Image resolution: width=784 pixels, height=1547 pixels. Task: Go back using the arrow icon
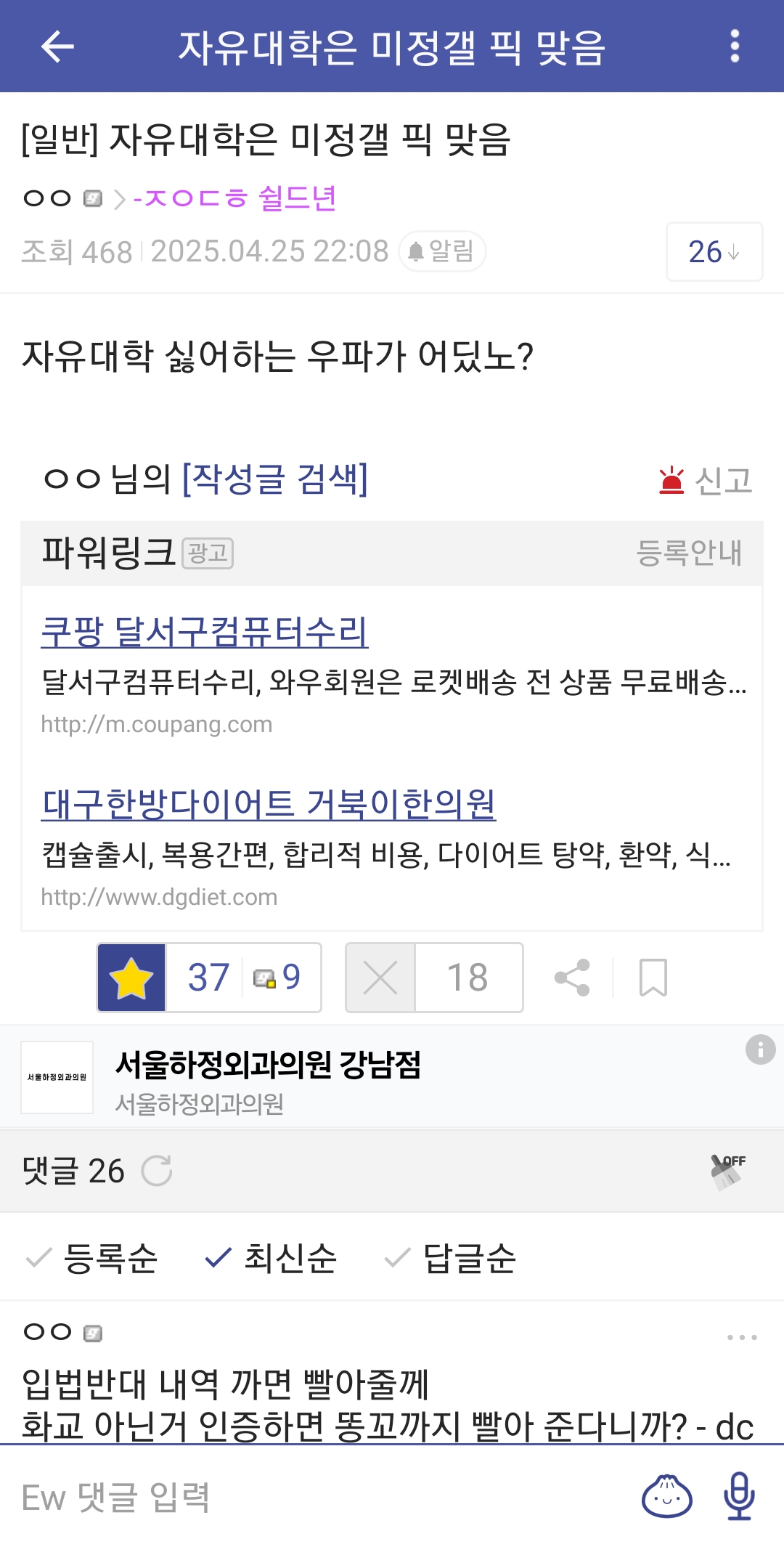pyautogui.click(x=57, y=46)
